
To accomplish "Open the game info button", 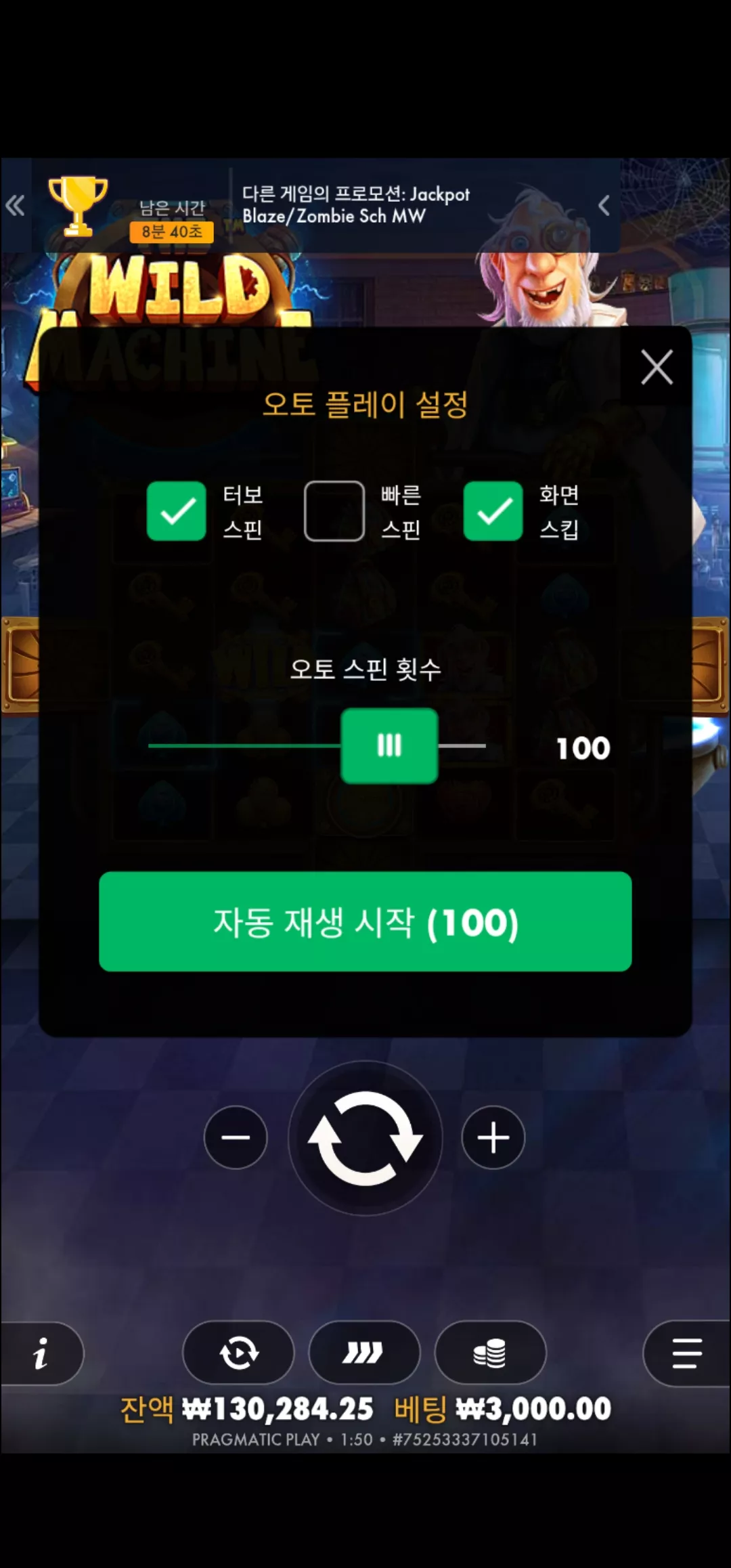I will (x=42, y=1353).
